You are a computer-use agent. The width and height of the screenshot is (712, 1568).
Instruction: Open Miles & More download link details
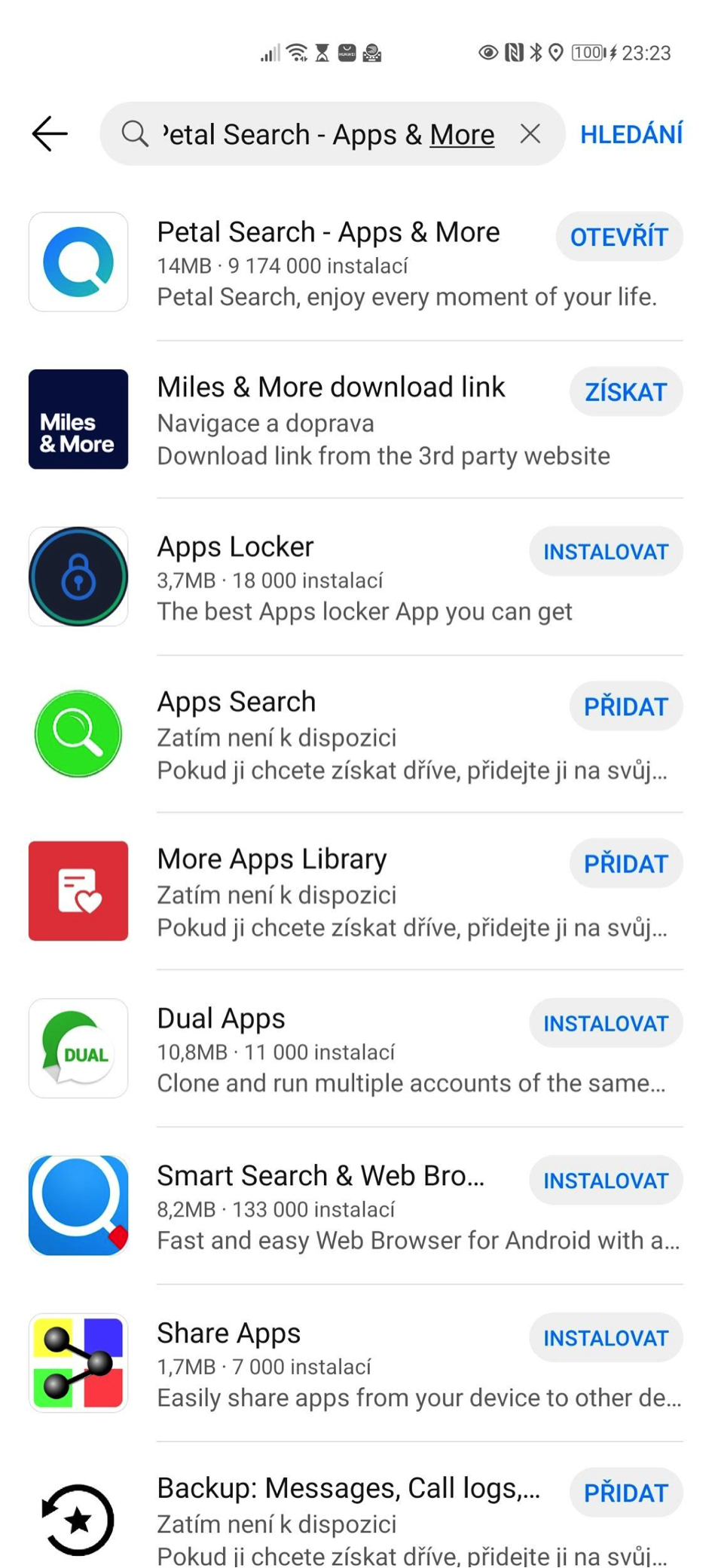point(331,387)
